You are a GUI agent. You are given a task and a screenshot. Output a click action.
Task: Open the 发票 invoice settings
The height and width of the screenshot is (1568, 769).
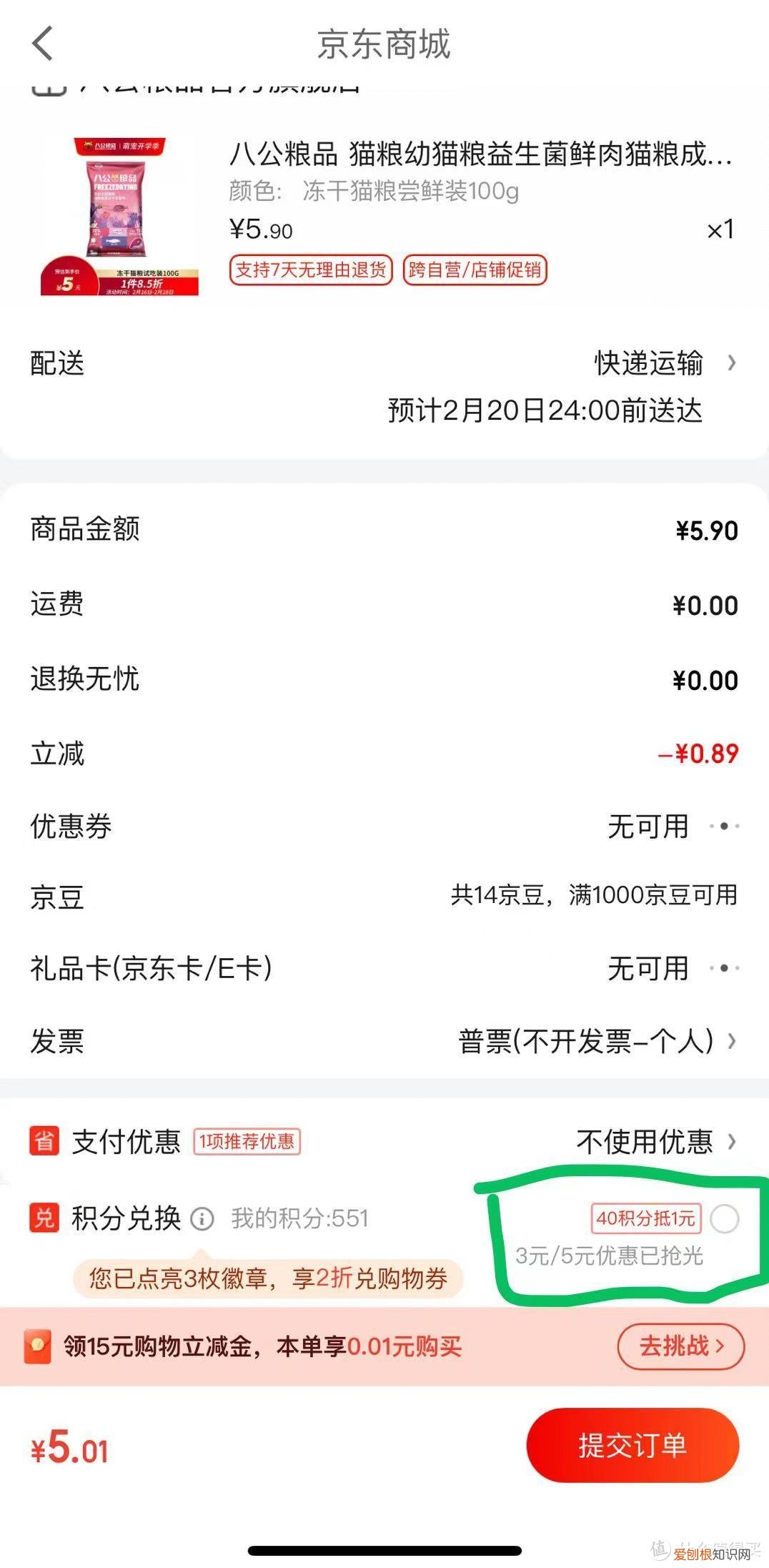(x=586, y=1042)
